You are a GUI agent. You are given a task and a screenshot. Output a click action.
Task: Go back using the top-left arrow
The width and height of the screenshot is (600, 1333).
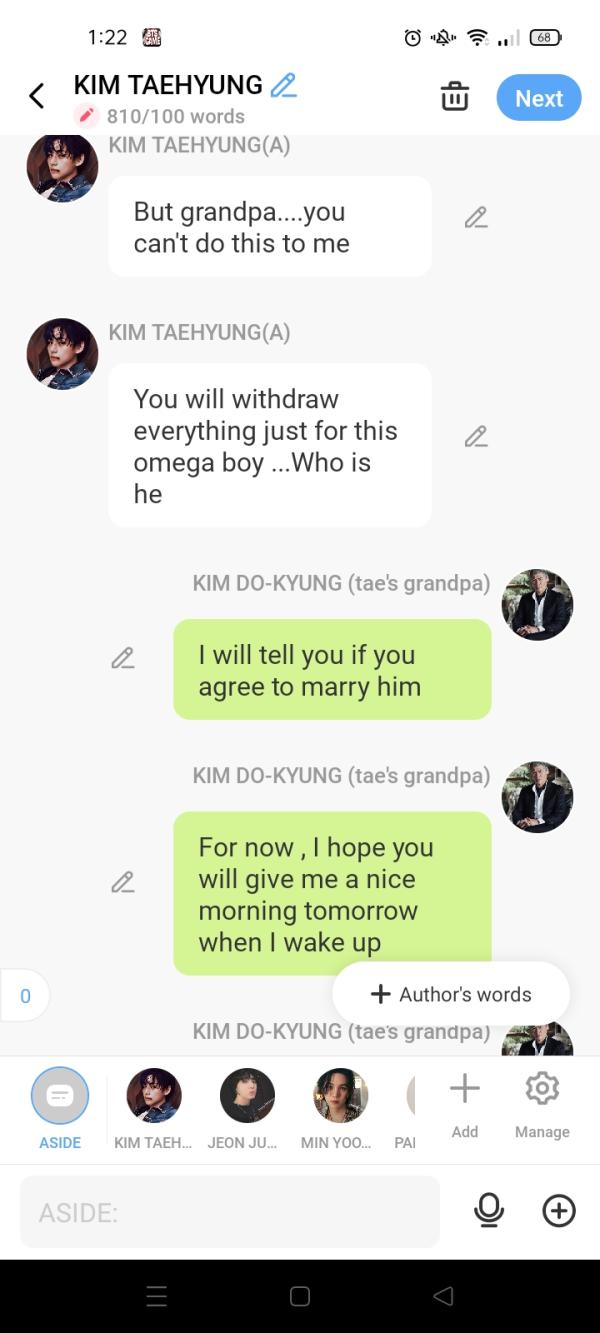click(37, 96)
